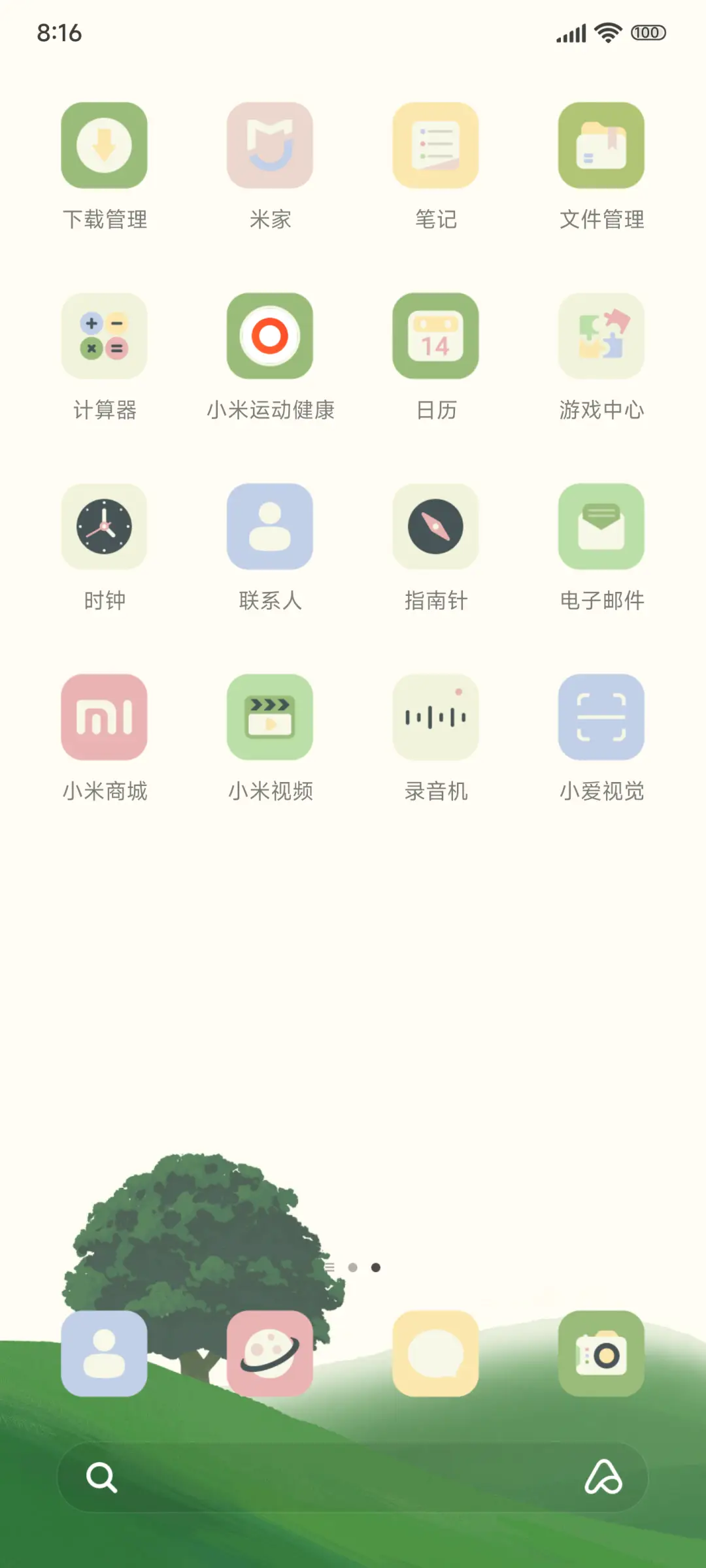The image size is (706, 1568).
Task: Launch the 计算器 Calculator
Action: [x=105, y=336]
